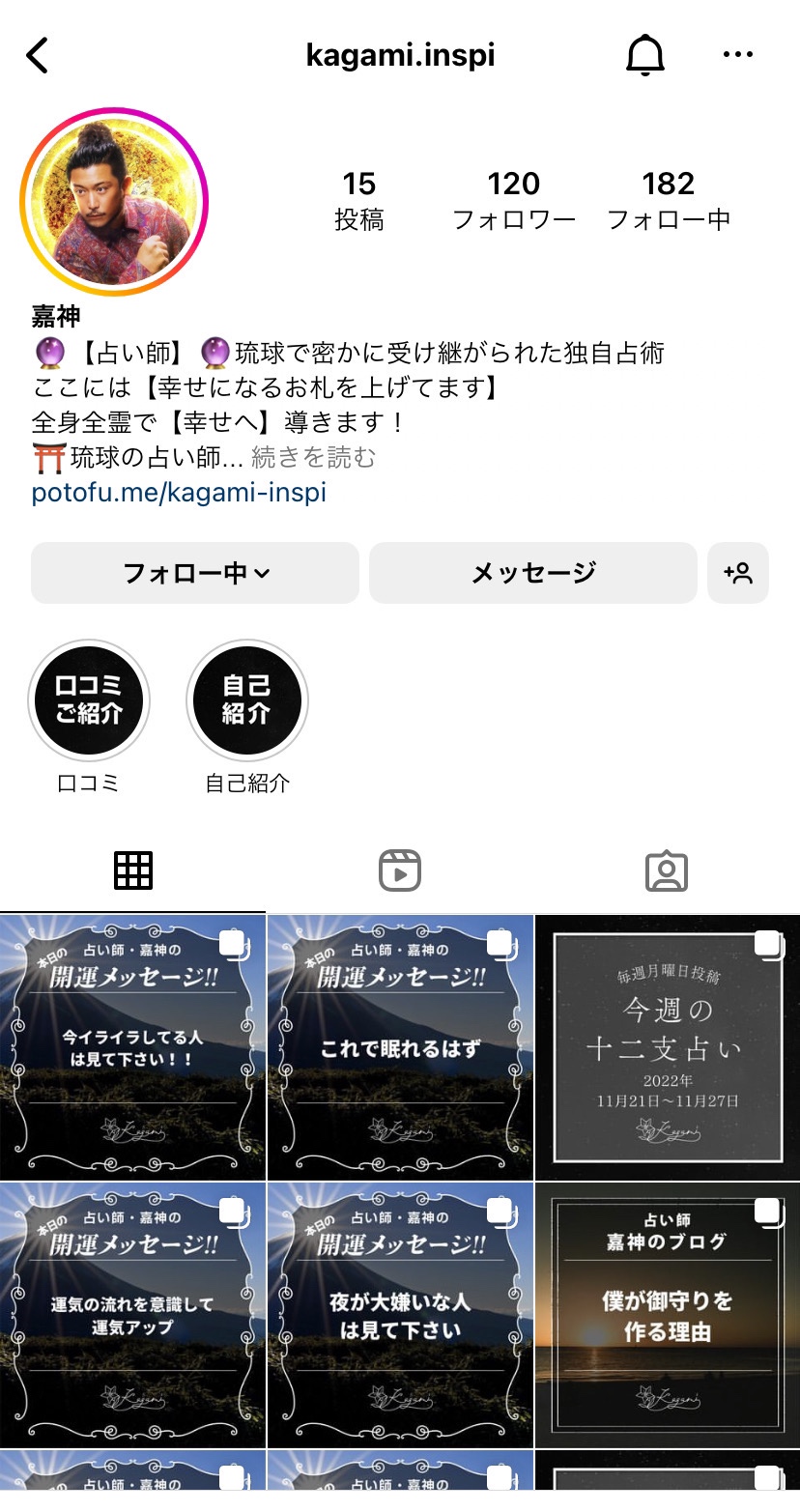
Task: Expand bio with 続きを読む
Action: (x=313, y=457)
